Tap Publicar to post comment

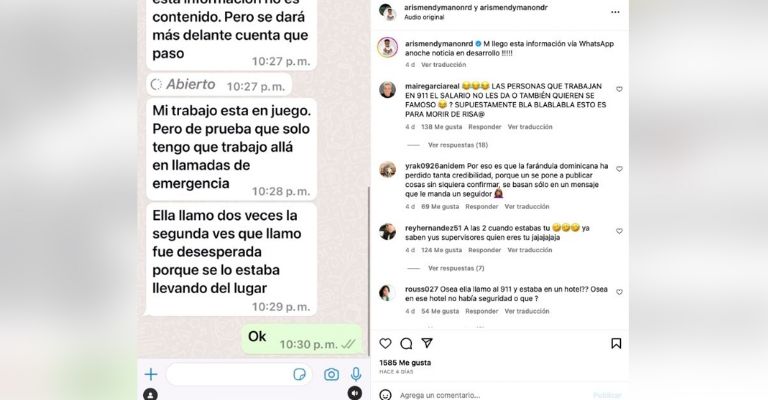click(x=607, y=395)
